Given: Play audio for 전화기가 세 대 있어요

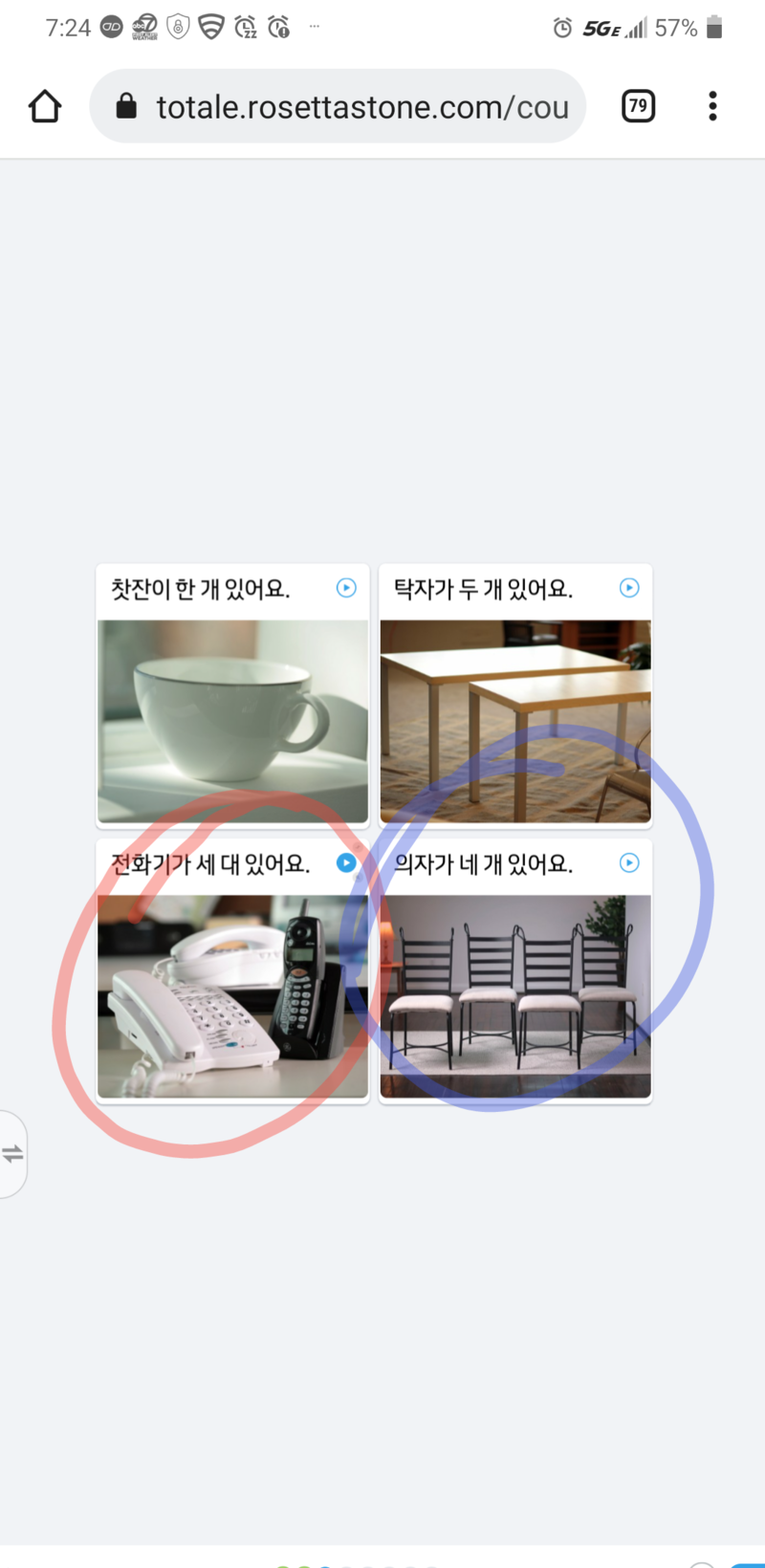Looking at the screenshot, I should pyautogui.click(x=346, y=863).
